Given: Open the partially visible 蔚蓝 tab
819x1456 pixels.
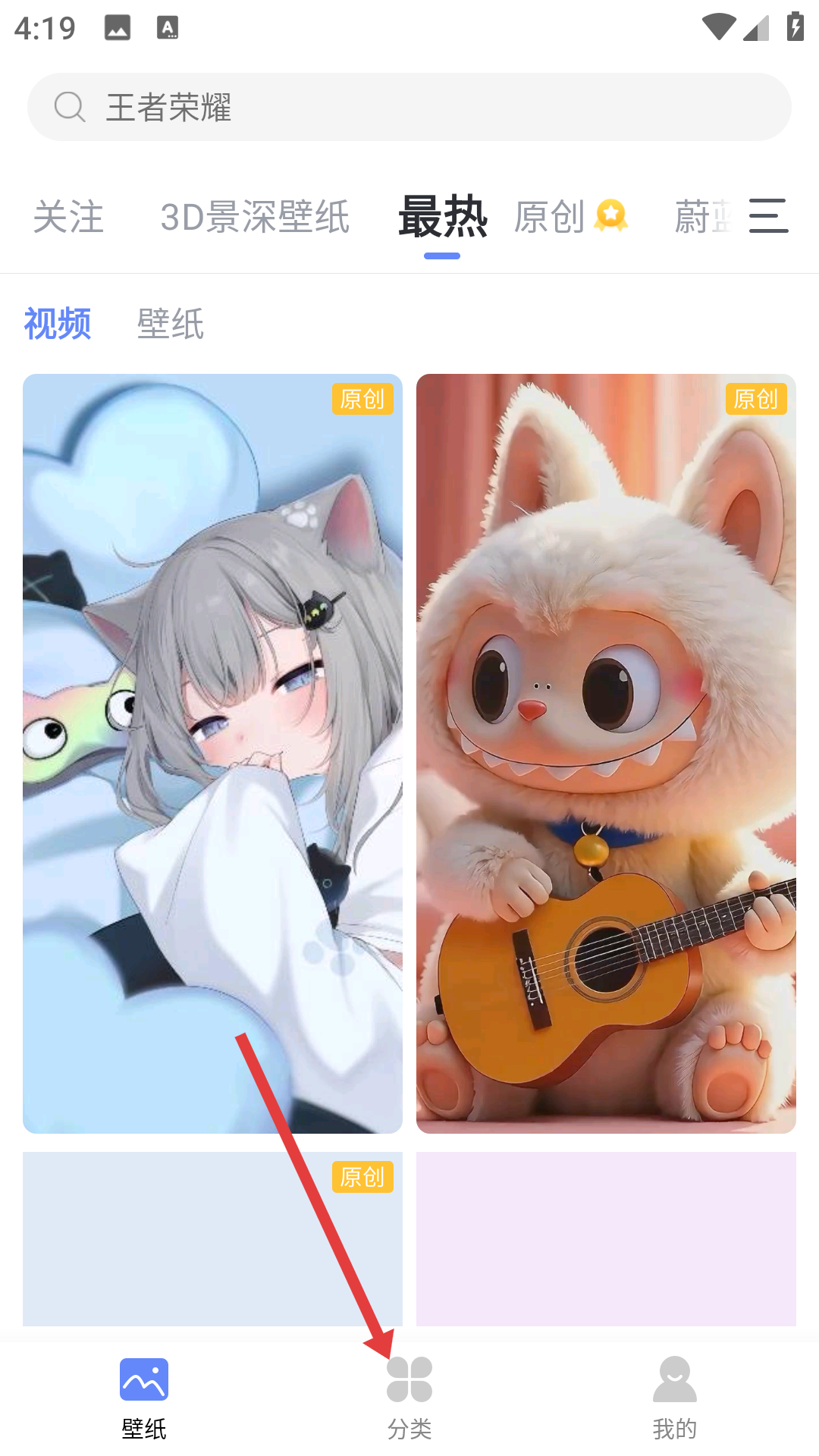Looking at the screenshot, I should pos(703,218).
